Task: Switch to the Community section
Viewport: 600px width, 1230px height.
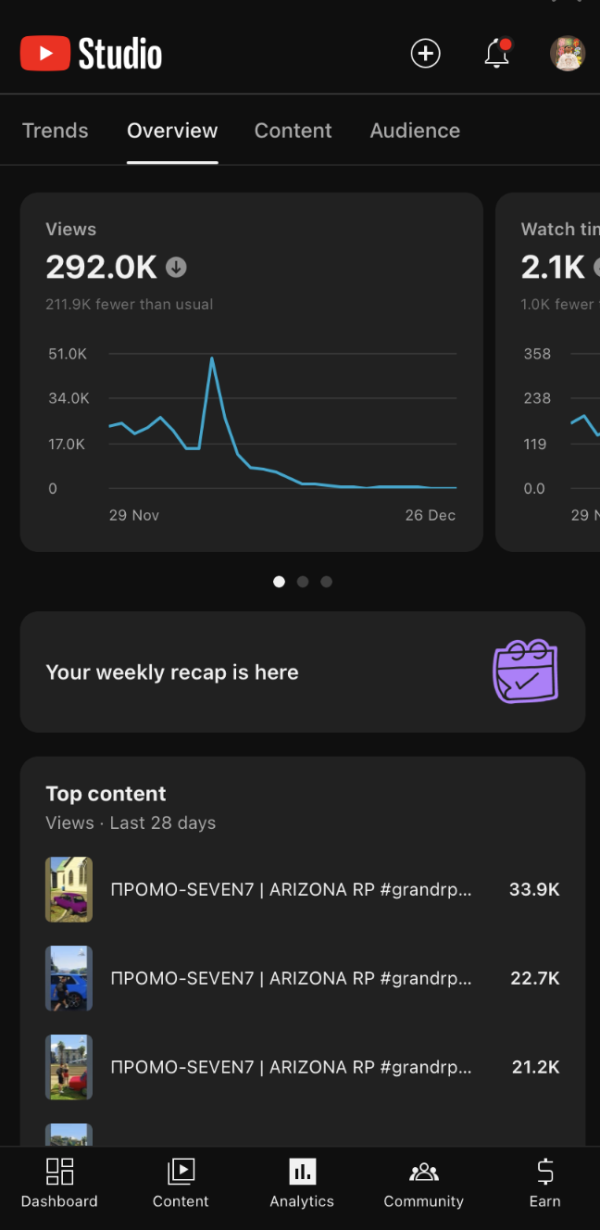Action: point(424,1184)
